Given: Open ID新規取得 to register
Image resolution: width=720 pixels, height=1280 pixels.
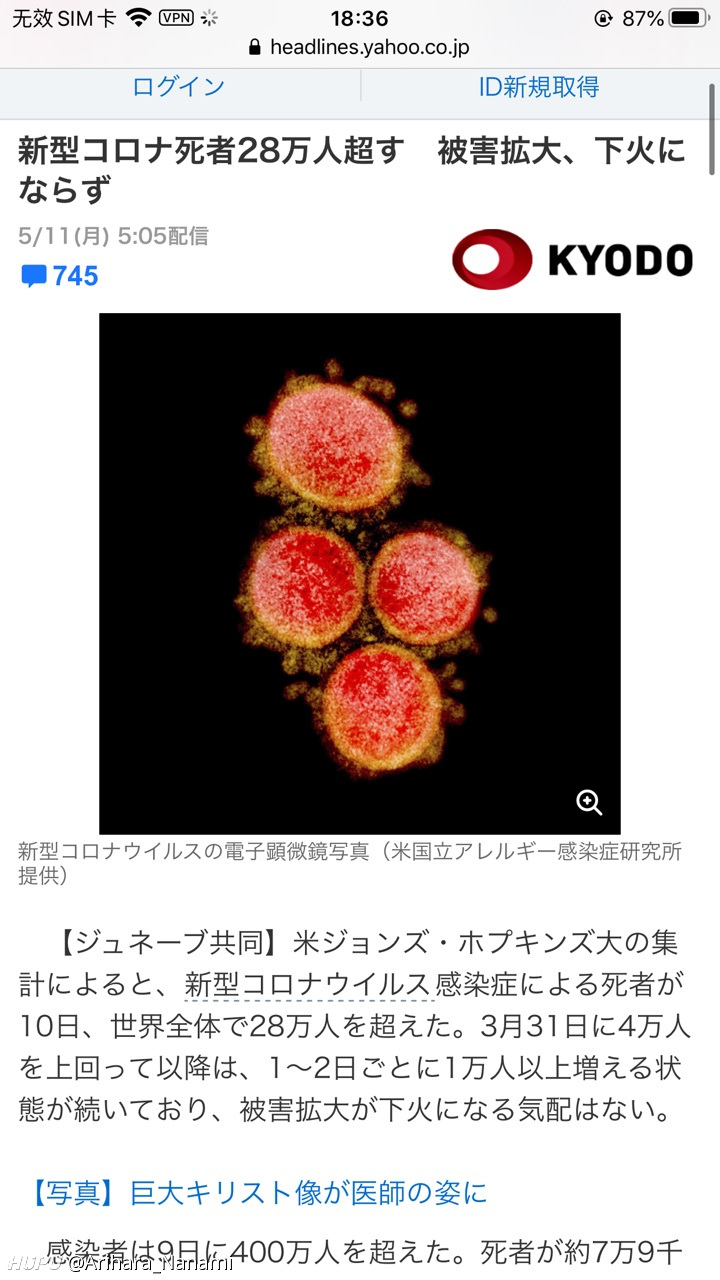Looking at the screenshot, I should click(539, 87).
